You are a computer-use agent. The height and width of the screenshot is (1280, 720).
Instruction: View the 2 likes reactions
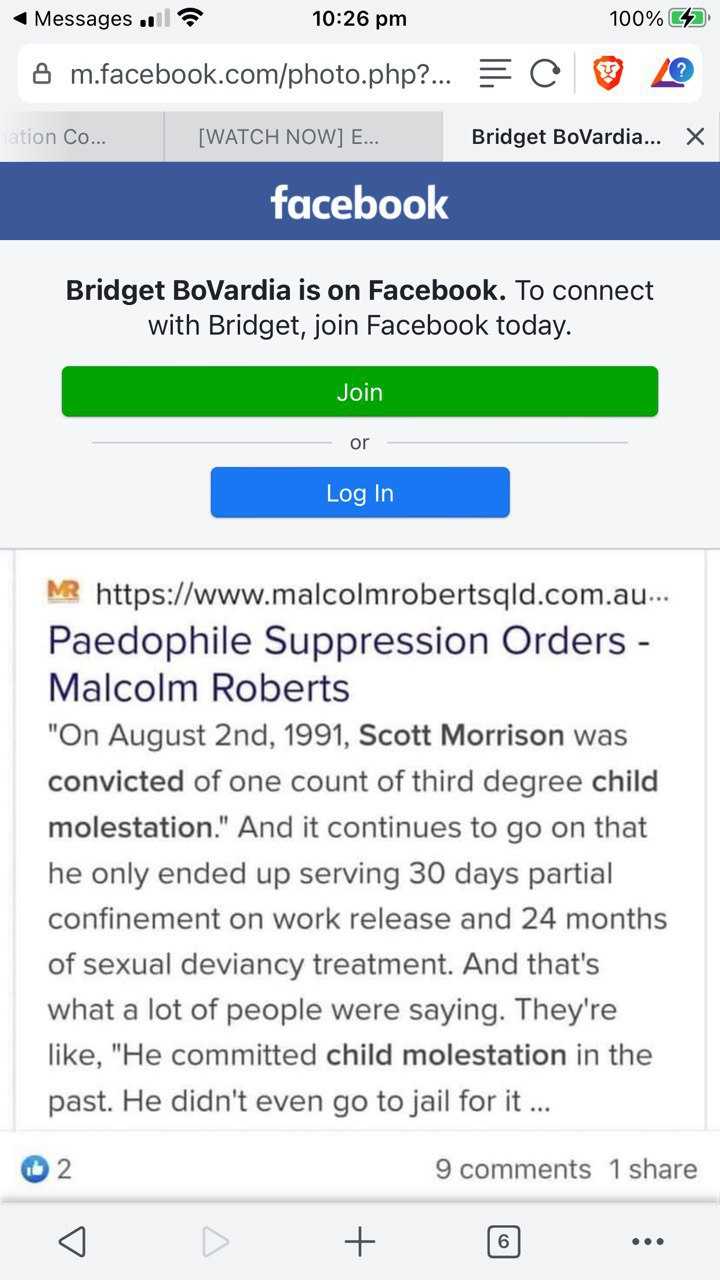[x=46, y=1168]
